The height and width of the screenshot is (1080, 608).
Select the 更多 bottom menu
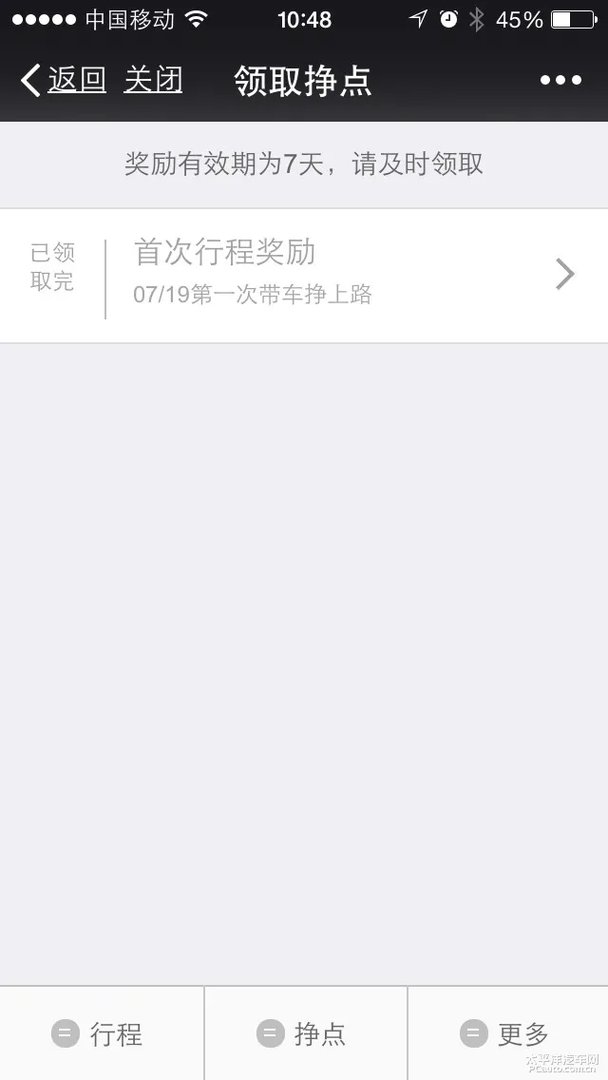[508, 1033]
